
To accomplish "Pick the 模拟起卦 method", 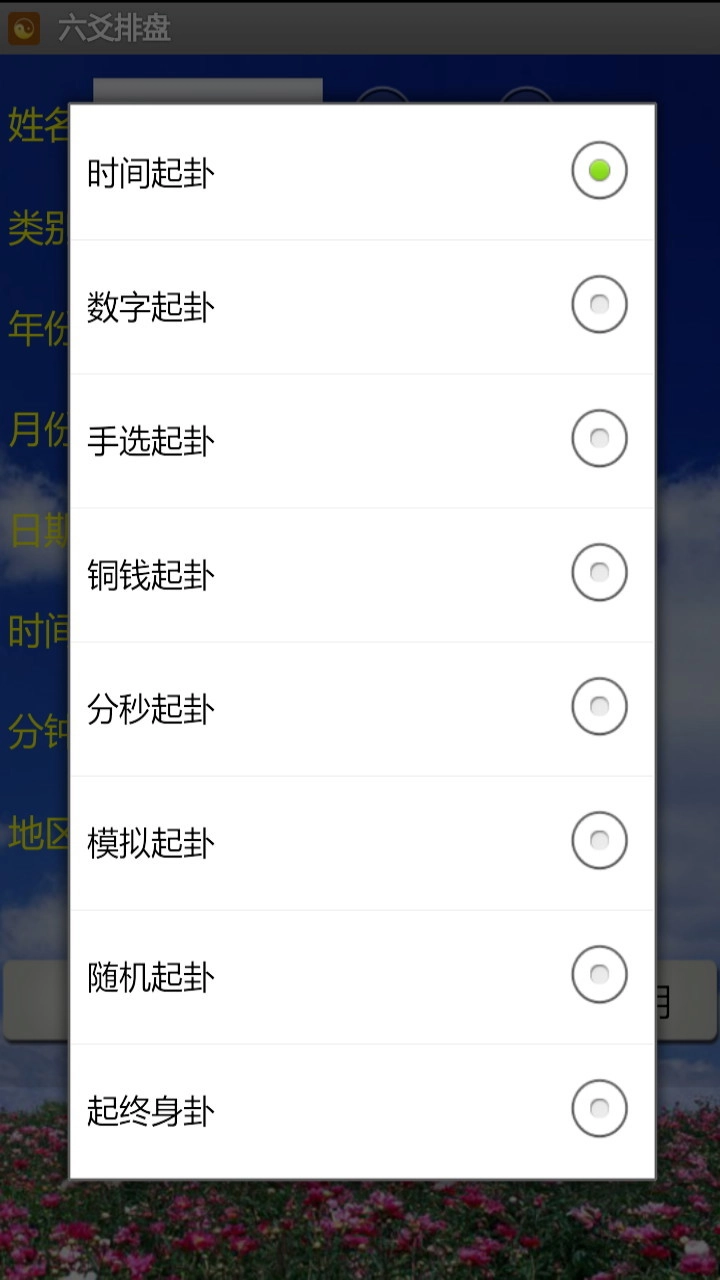I will 598,840.
